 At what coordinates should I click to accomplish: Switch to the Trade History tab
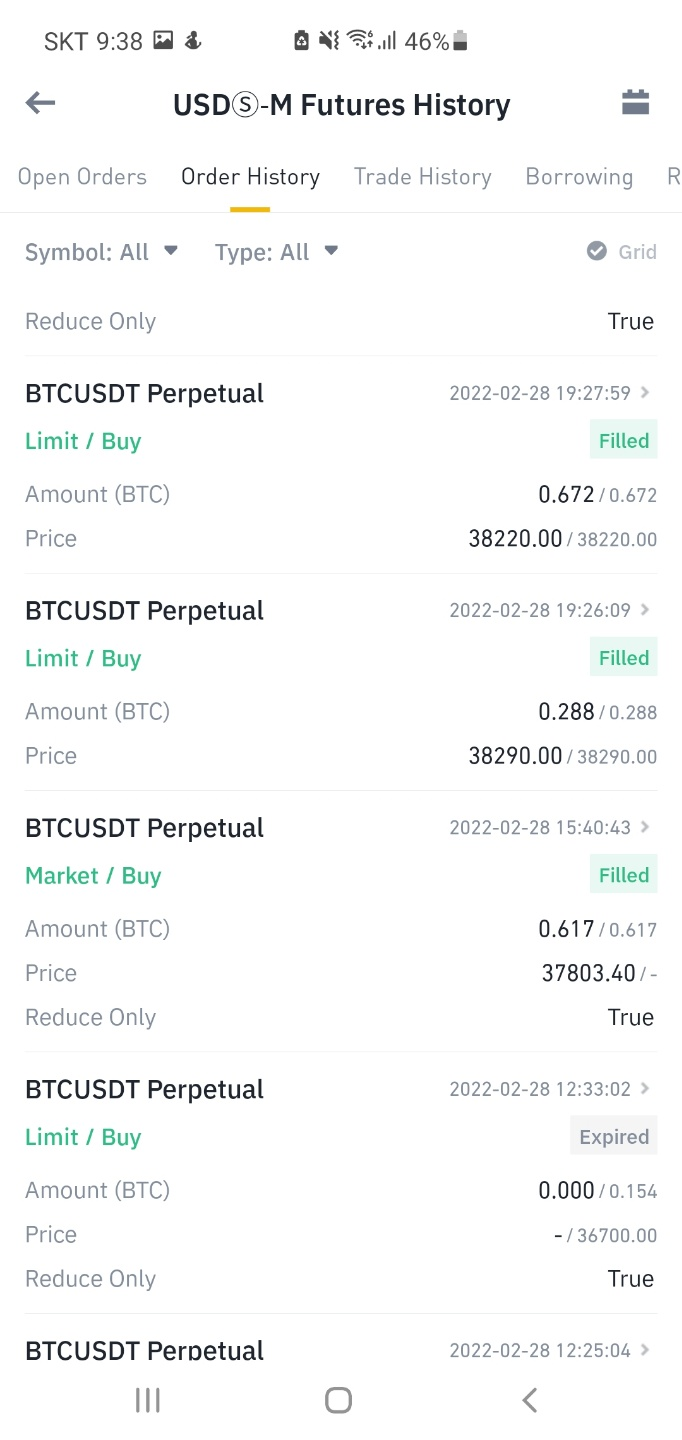[x=422, y=177]
